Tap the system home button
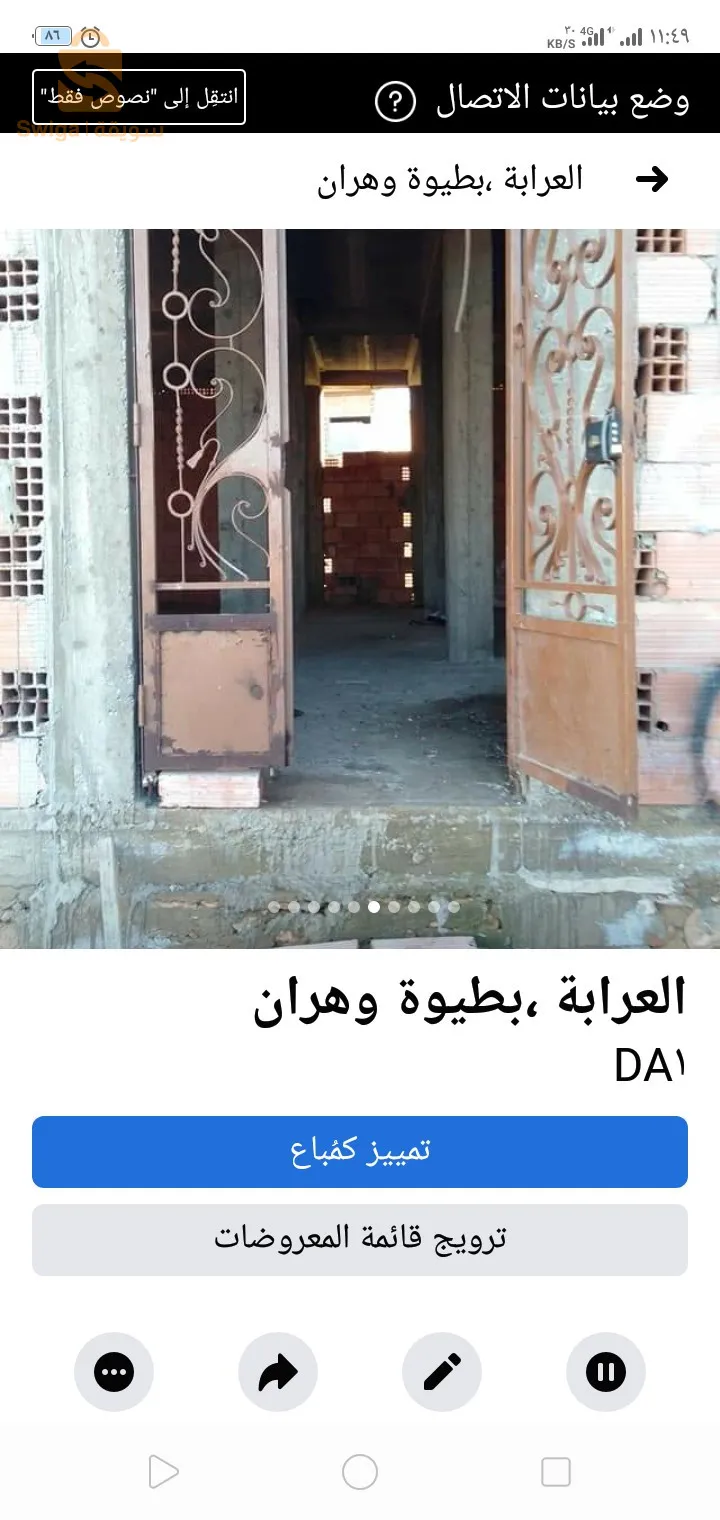Viewport: 720px width, 1520px height. point(360,1472)
